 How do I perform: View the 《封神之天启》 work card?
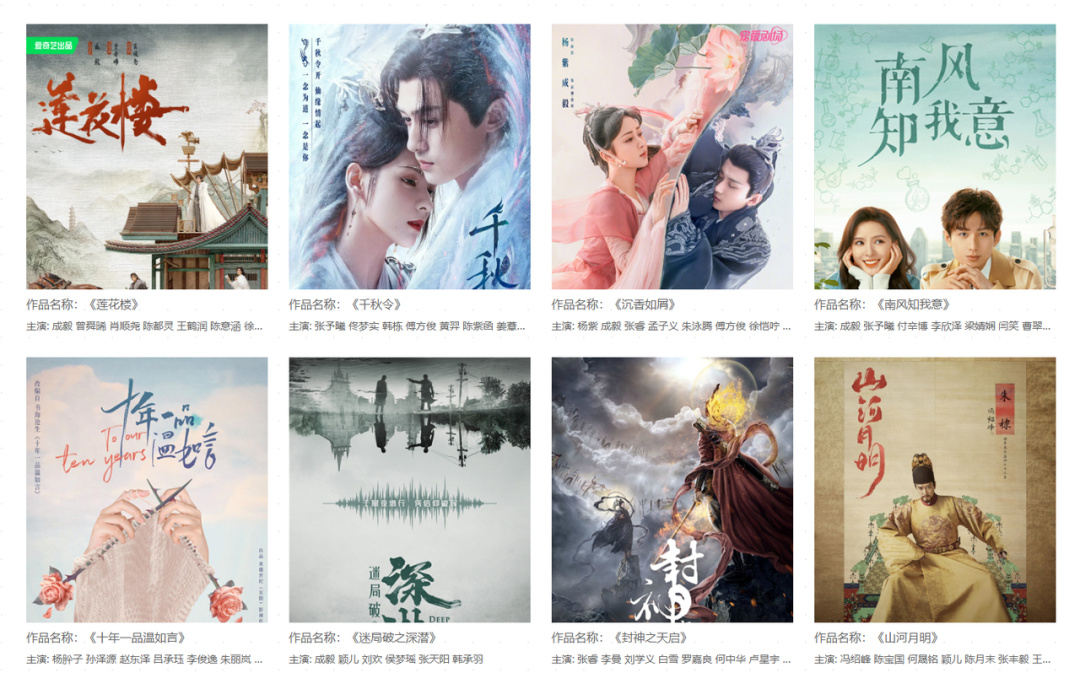point(672,490)
